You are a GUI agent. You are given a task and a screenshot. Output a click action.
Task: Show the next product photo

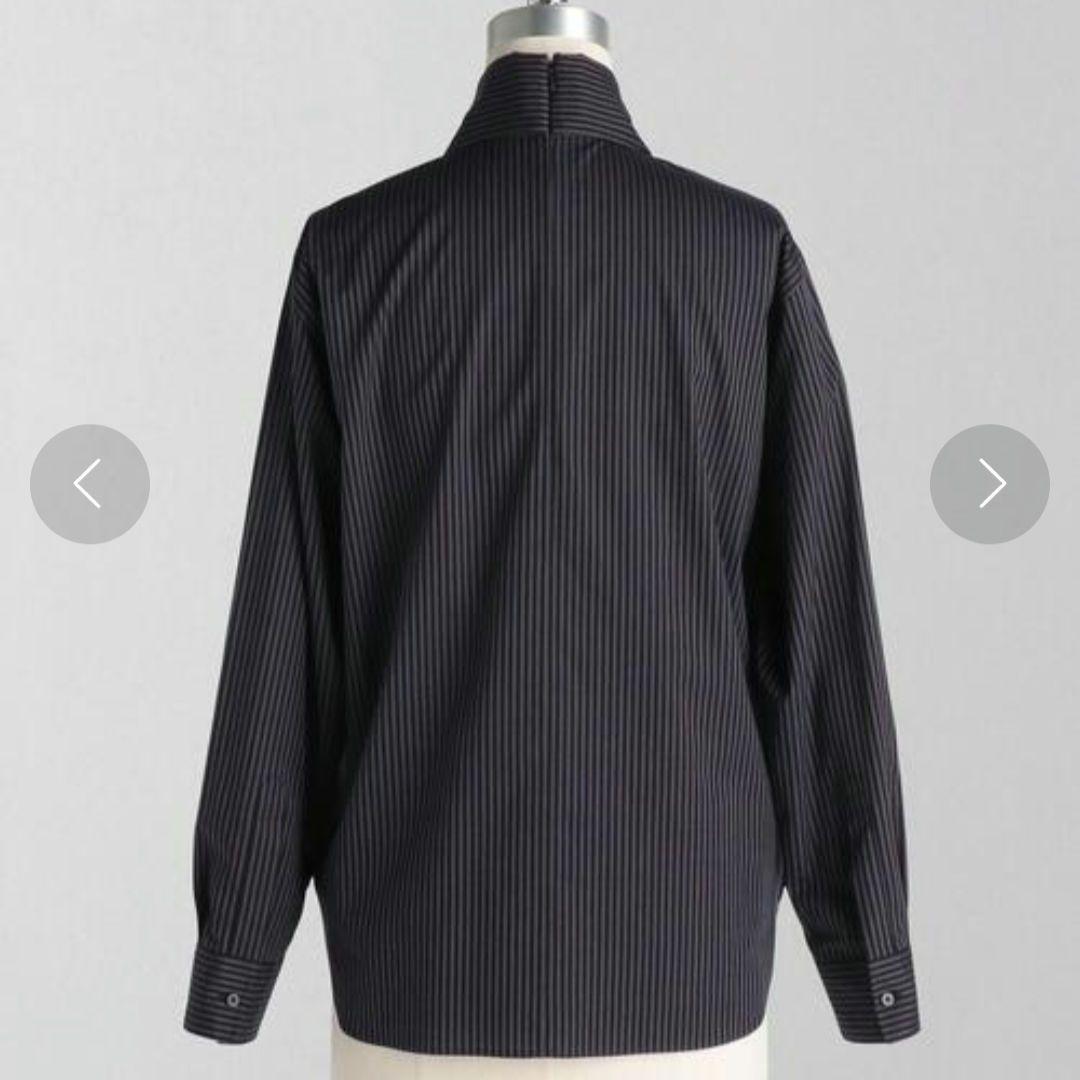(x=989, y=484)
